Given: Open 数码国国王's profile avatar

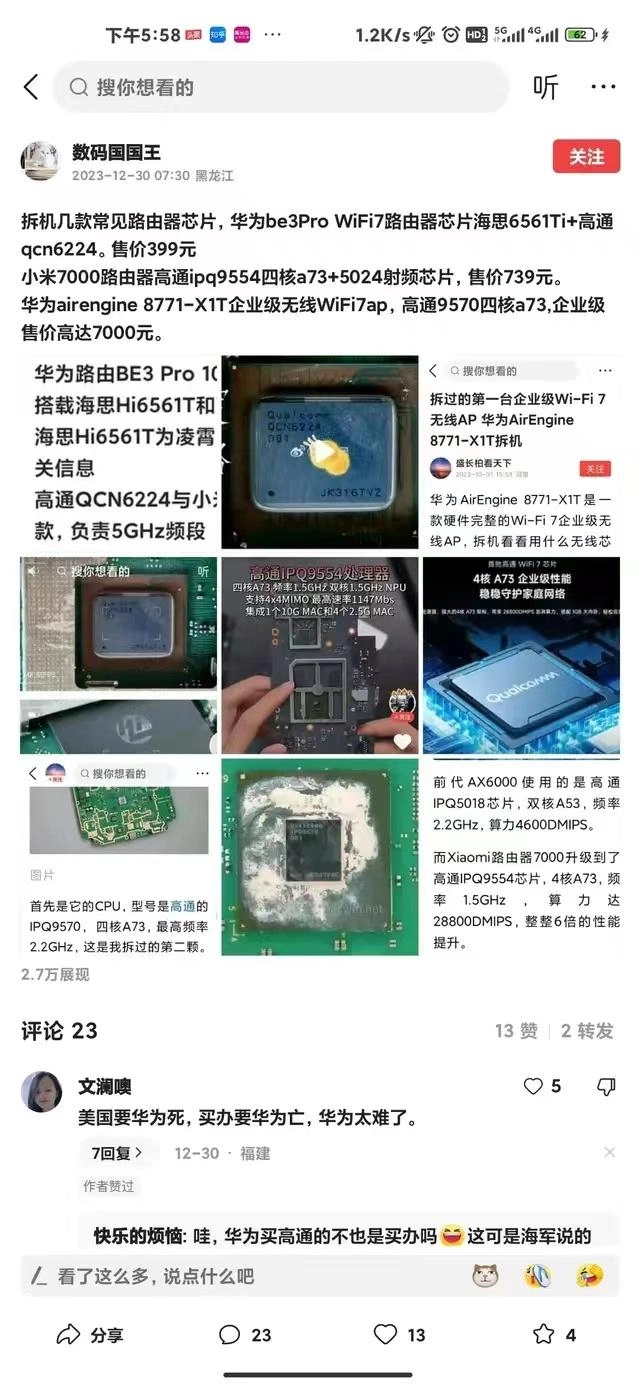Looking at the screenshot, I should [40, 160].
